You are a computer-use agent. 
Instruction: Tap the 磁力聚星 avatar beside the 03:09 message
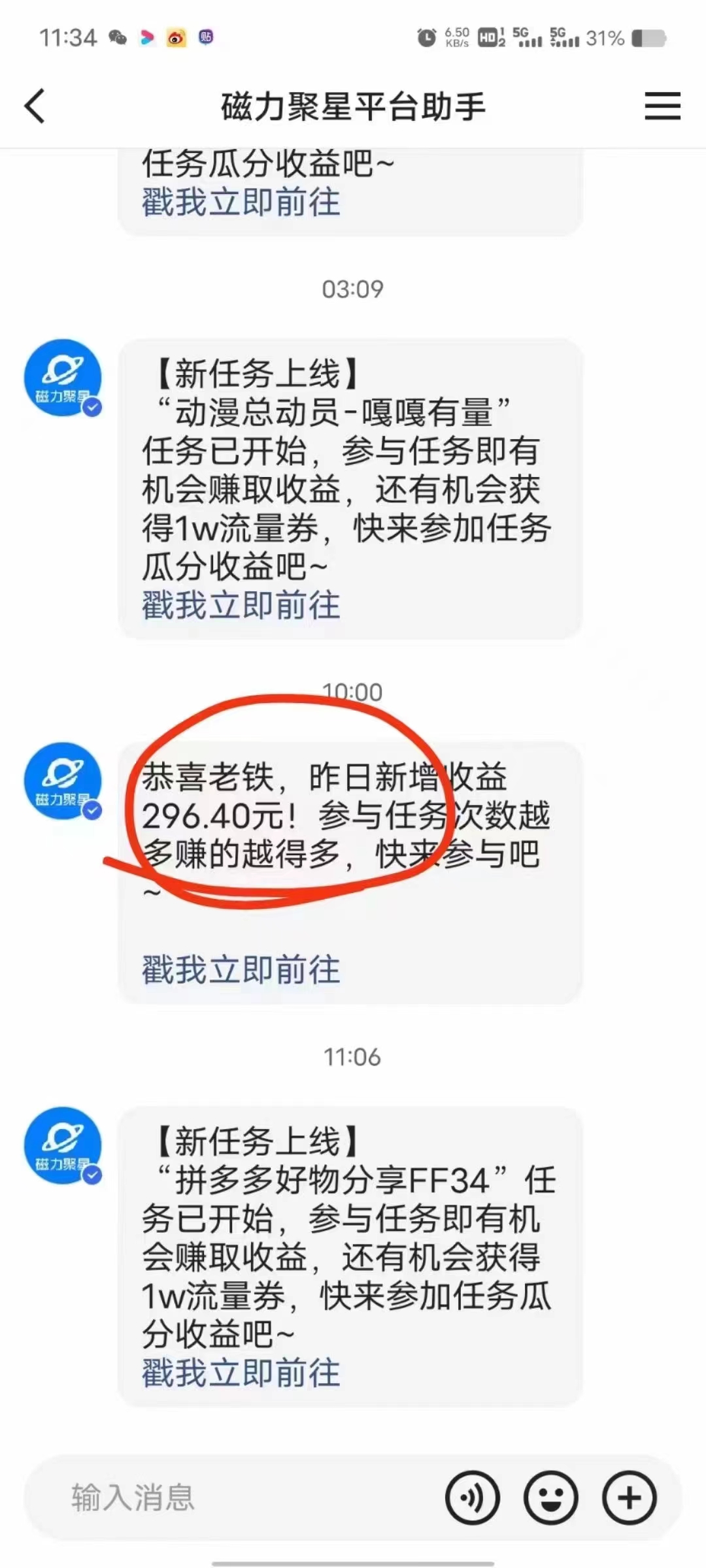(63, 378)
